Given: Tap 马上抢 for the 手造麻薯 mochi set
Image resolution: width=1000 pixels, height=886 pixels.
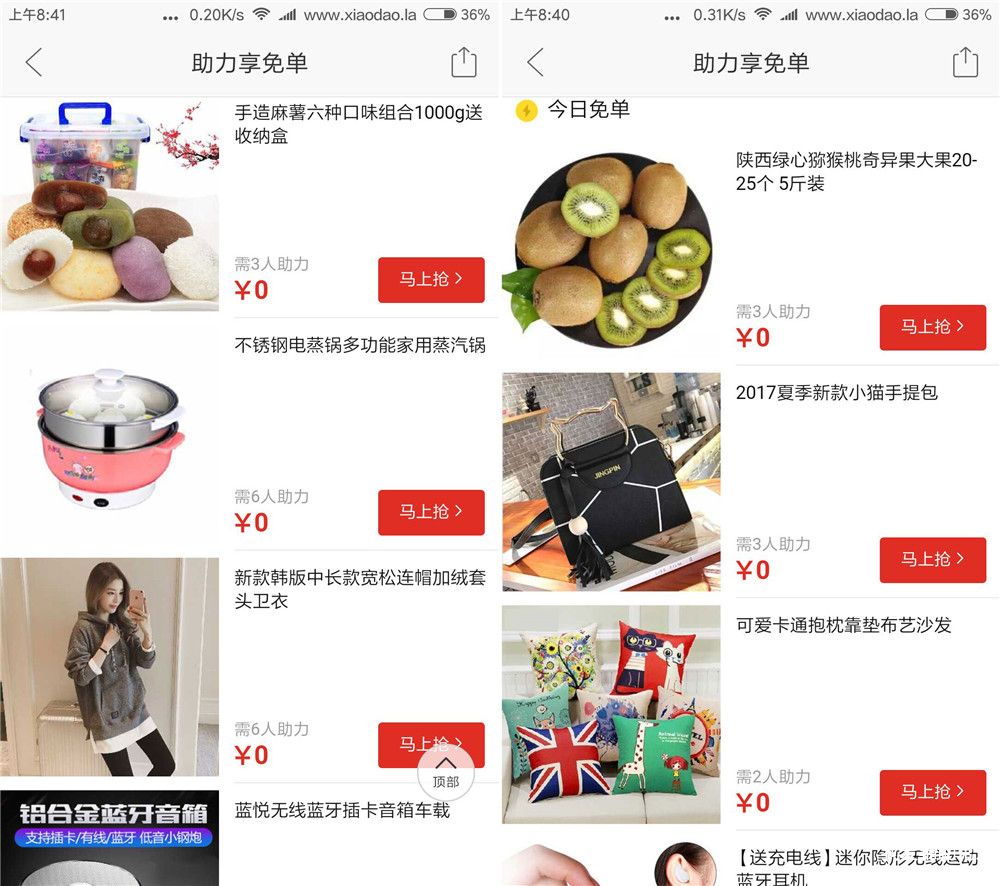Looking at the screenshot, I should (x=431, y=280).
